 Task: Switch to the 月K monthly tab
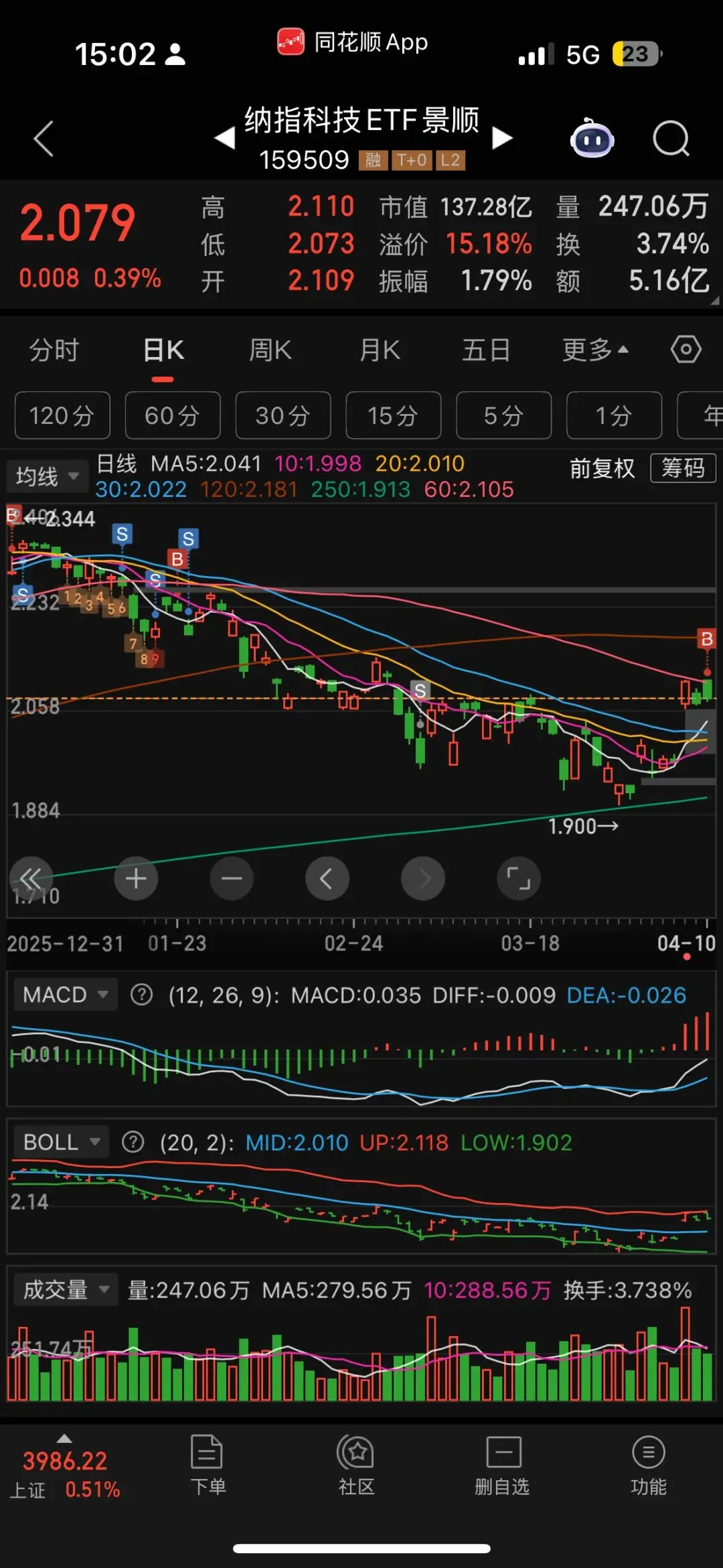(380, 350)
